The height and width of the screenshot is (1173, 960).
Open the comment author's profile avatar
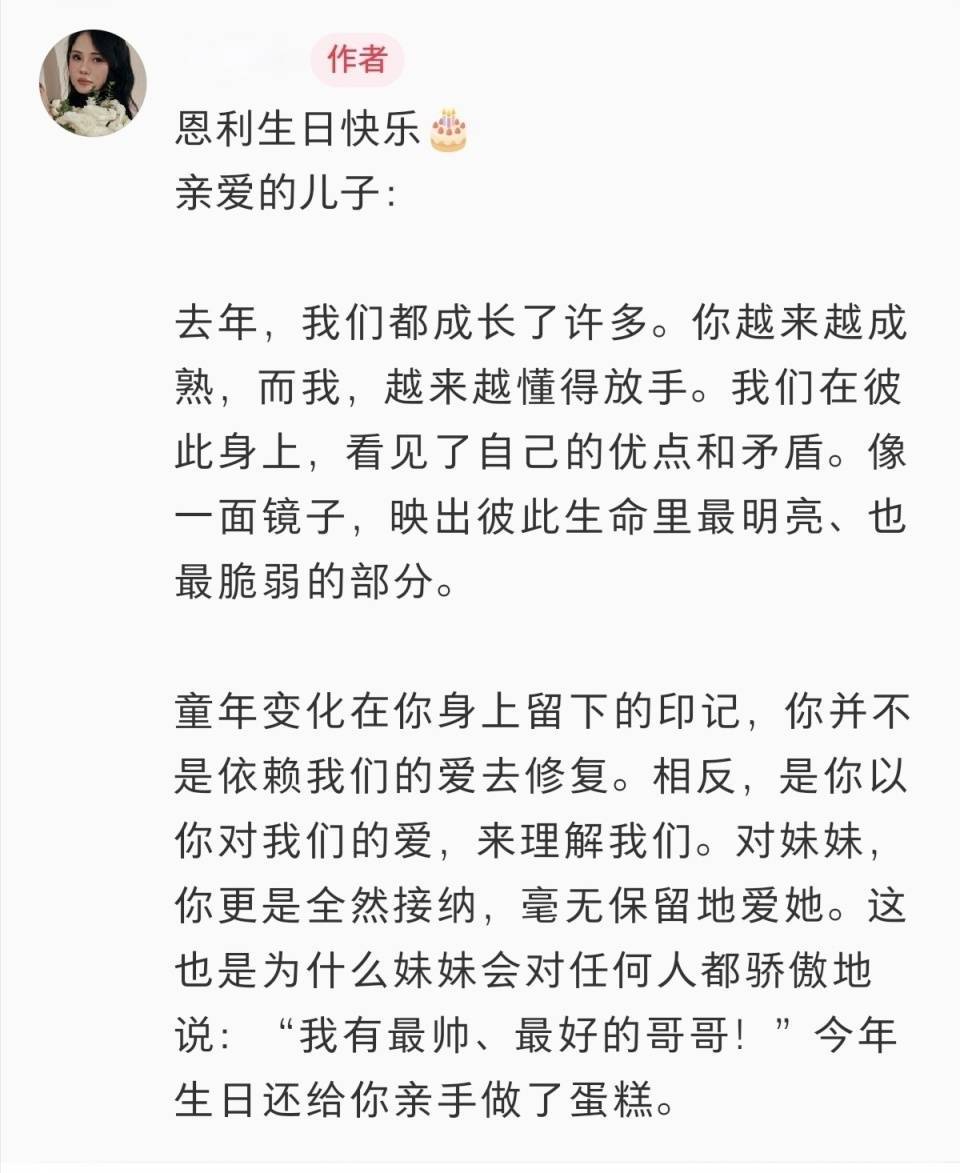point(93,83)
